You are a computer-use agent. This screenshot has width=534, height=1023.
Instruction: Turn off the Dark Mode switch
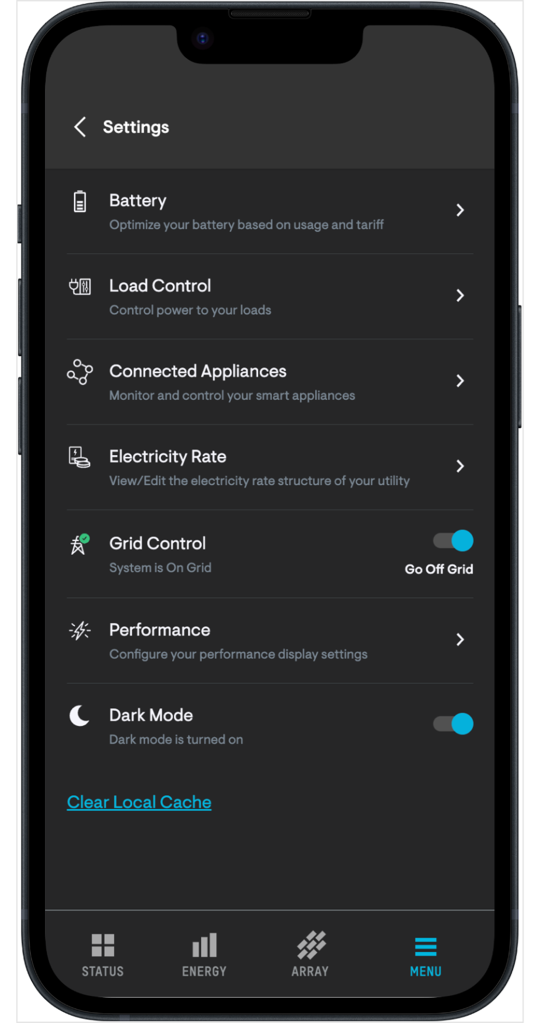[x=453, y=724]
